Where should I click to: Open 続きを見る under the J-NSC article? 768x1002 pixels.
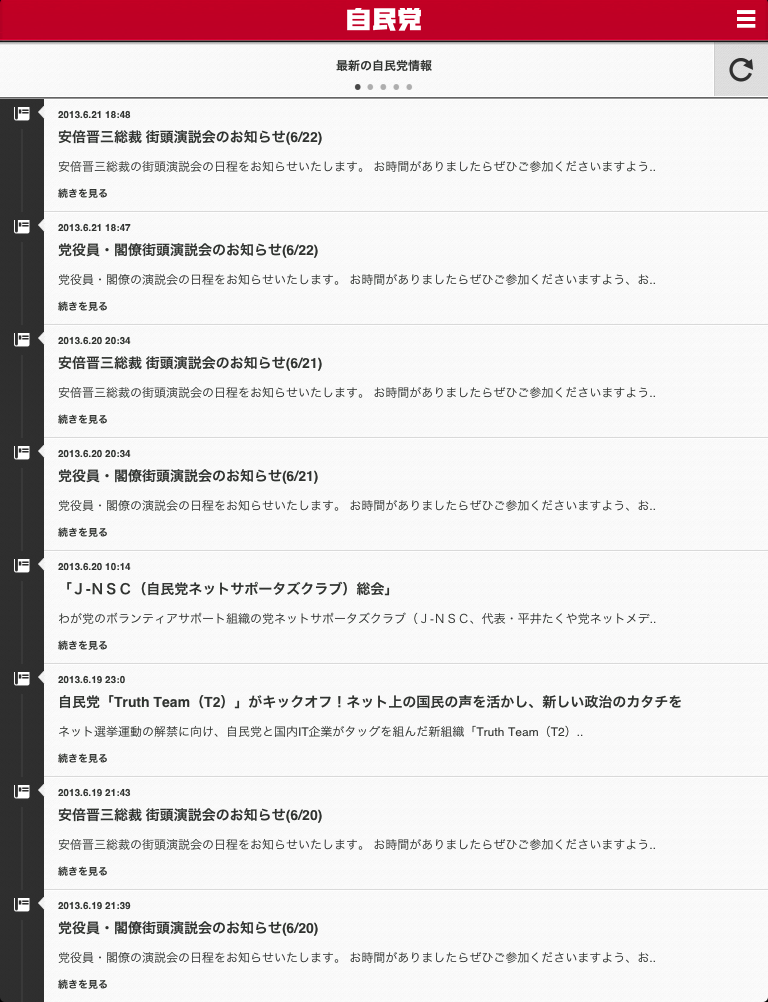[81, 645]
